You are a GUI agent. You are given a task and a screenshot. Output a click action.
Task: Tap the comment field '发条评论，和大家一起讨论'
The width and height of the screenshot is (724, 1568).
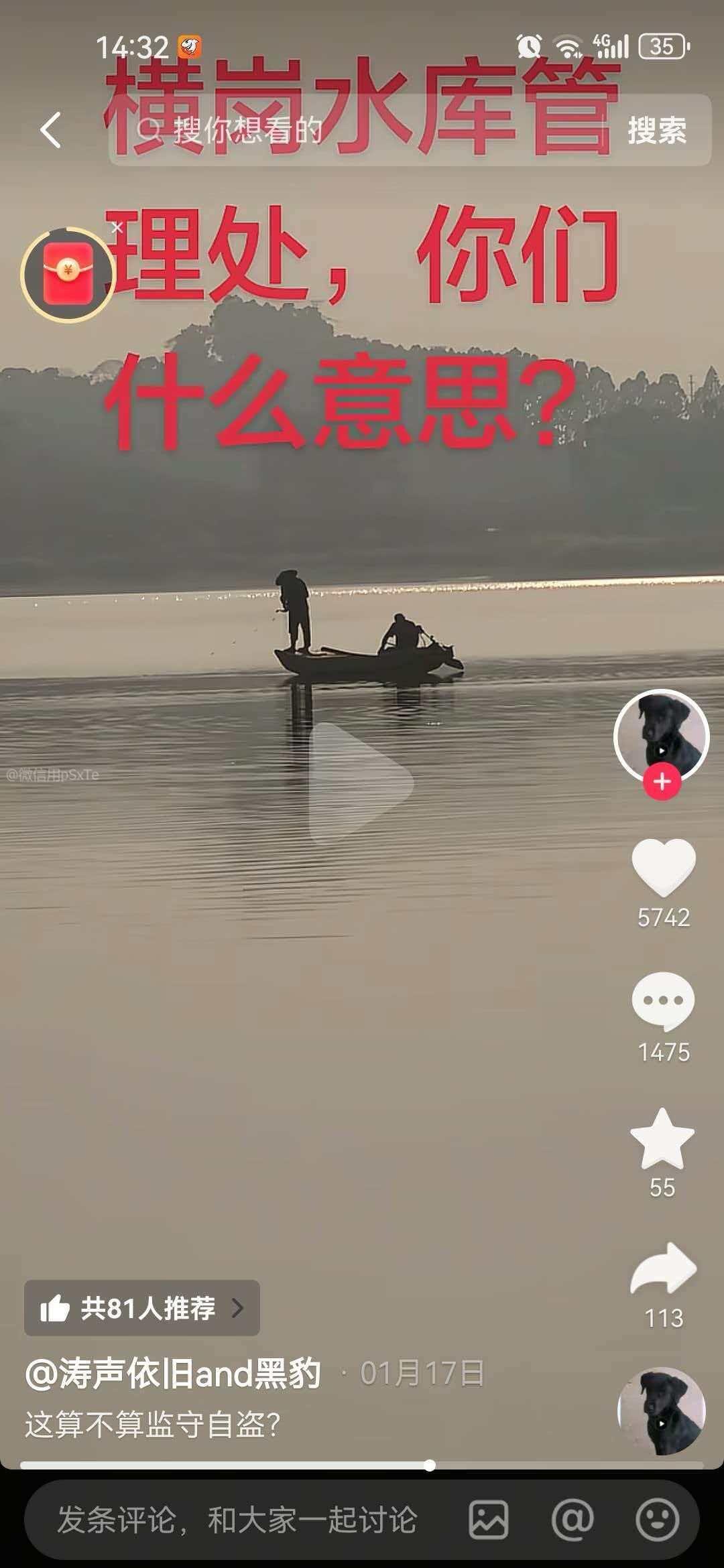(238, 1520)
